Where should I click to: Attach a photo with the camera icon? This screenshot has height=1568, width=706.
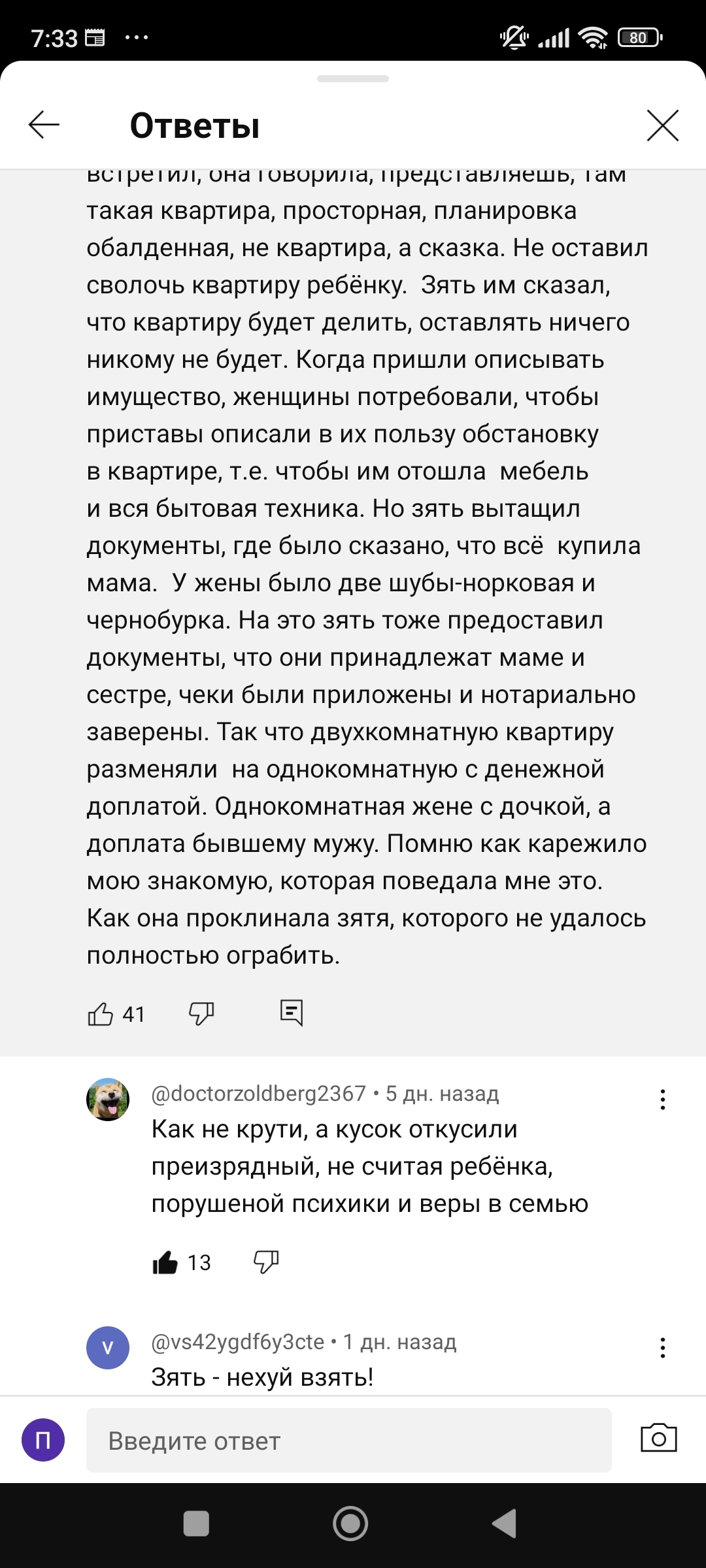[x=659, y=1439]
